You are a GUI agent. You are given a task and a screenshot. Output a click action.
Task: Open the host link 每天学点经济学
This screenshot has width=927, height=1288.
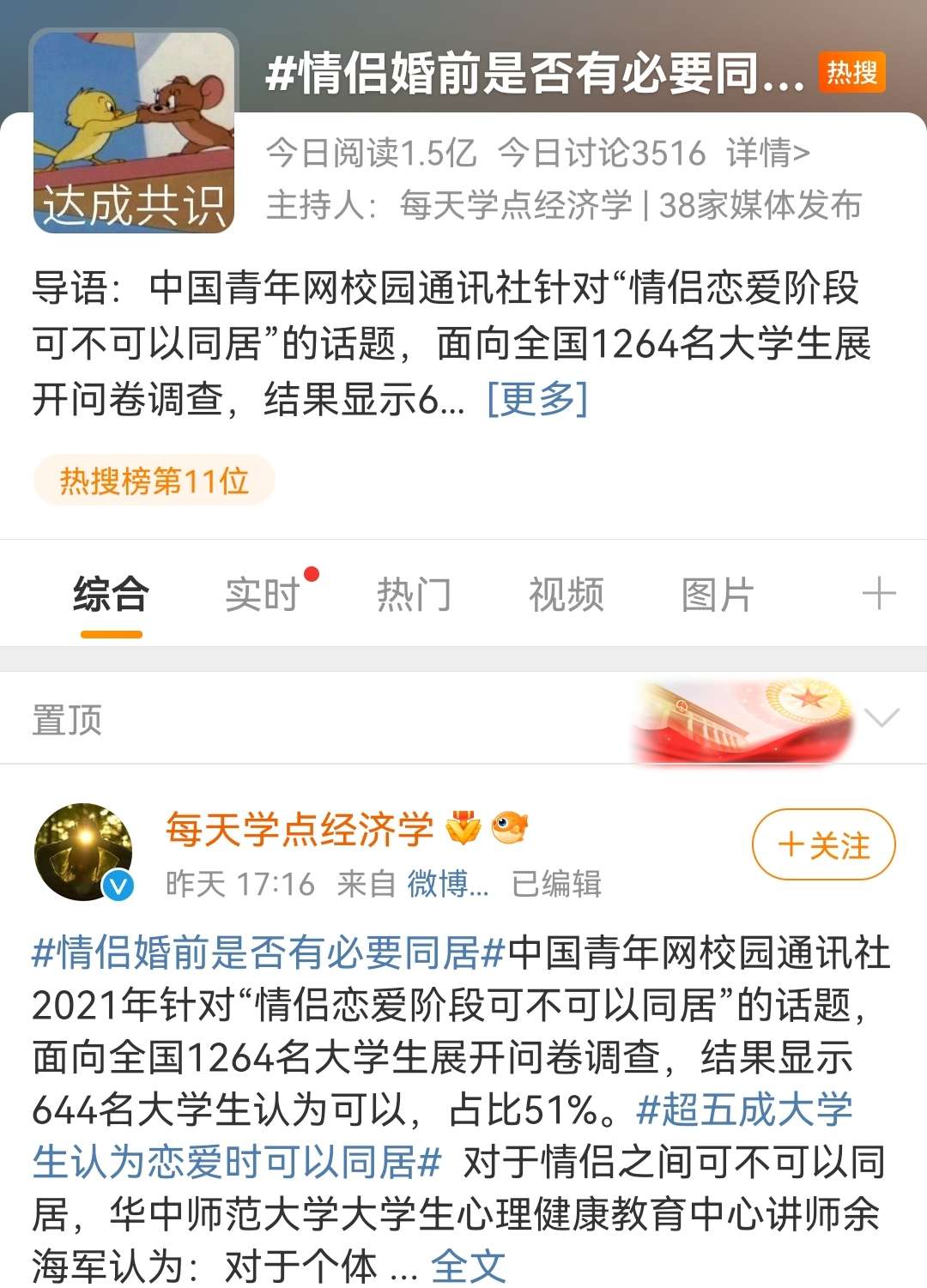515,206
